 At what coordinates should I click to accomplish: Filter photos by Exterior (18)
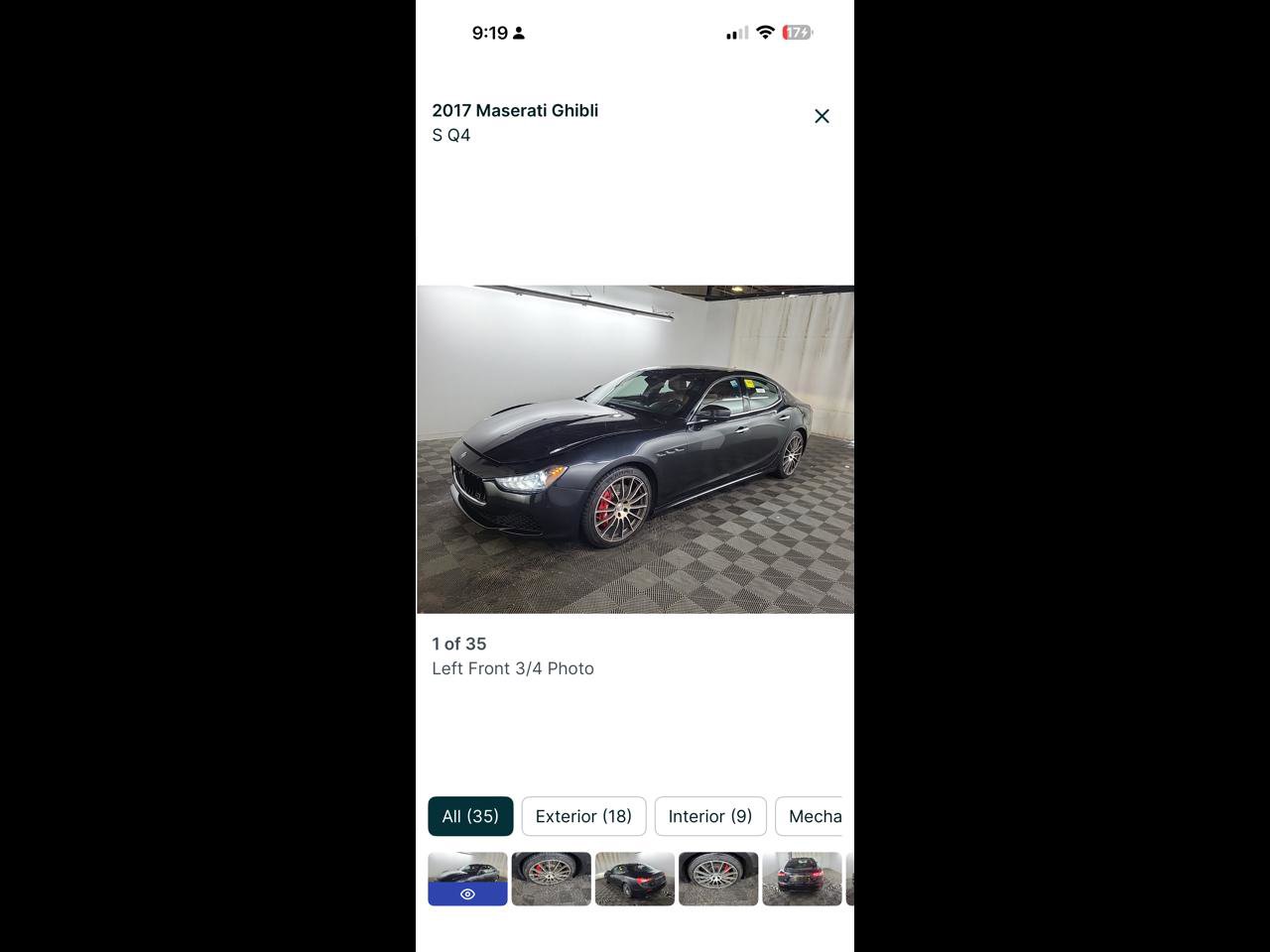583,816
